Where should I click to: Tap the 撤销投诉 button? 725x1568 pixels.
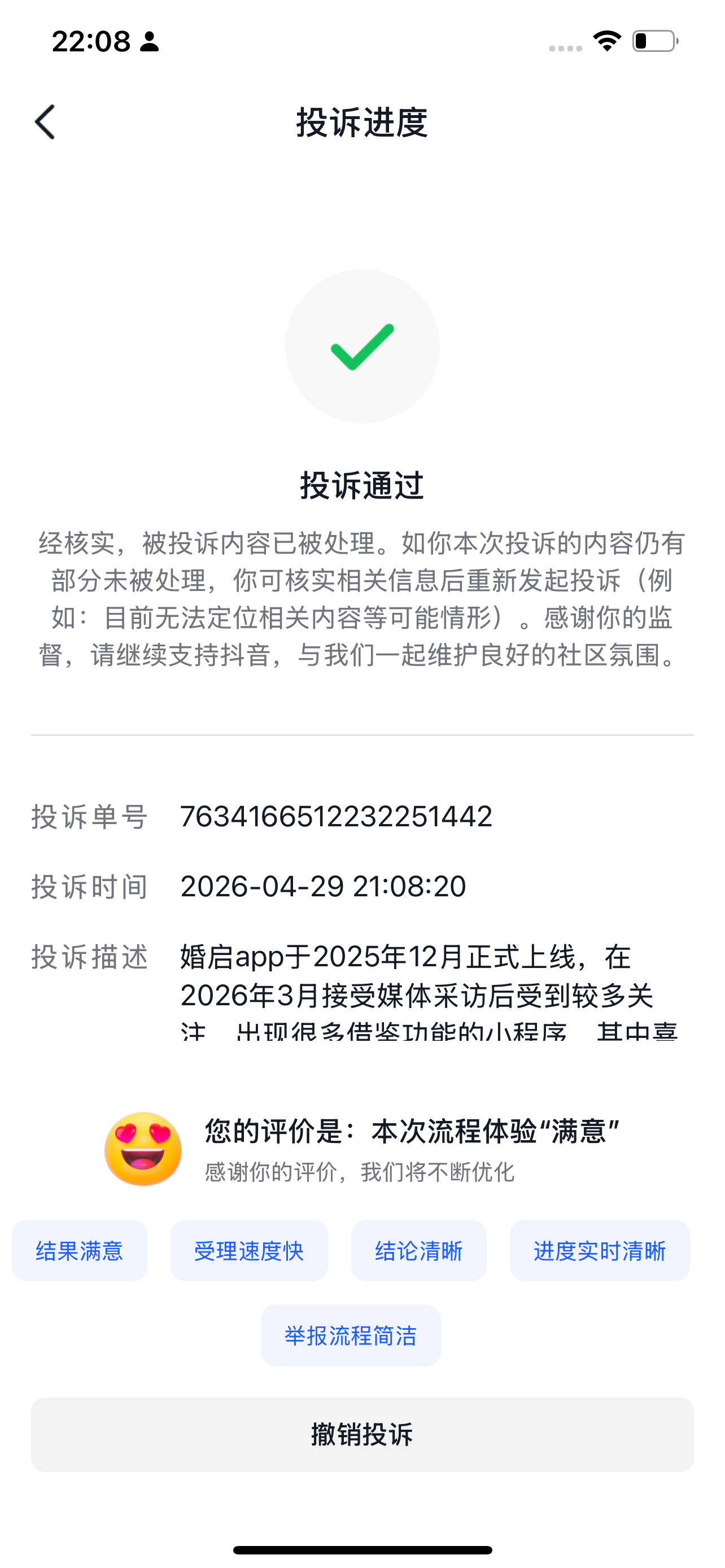point(362,1435)
